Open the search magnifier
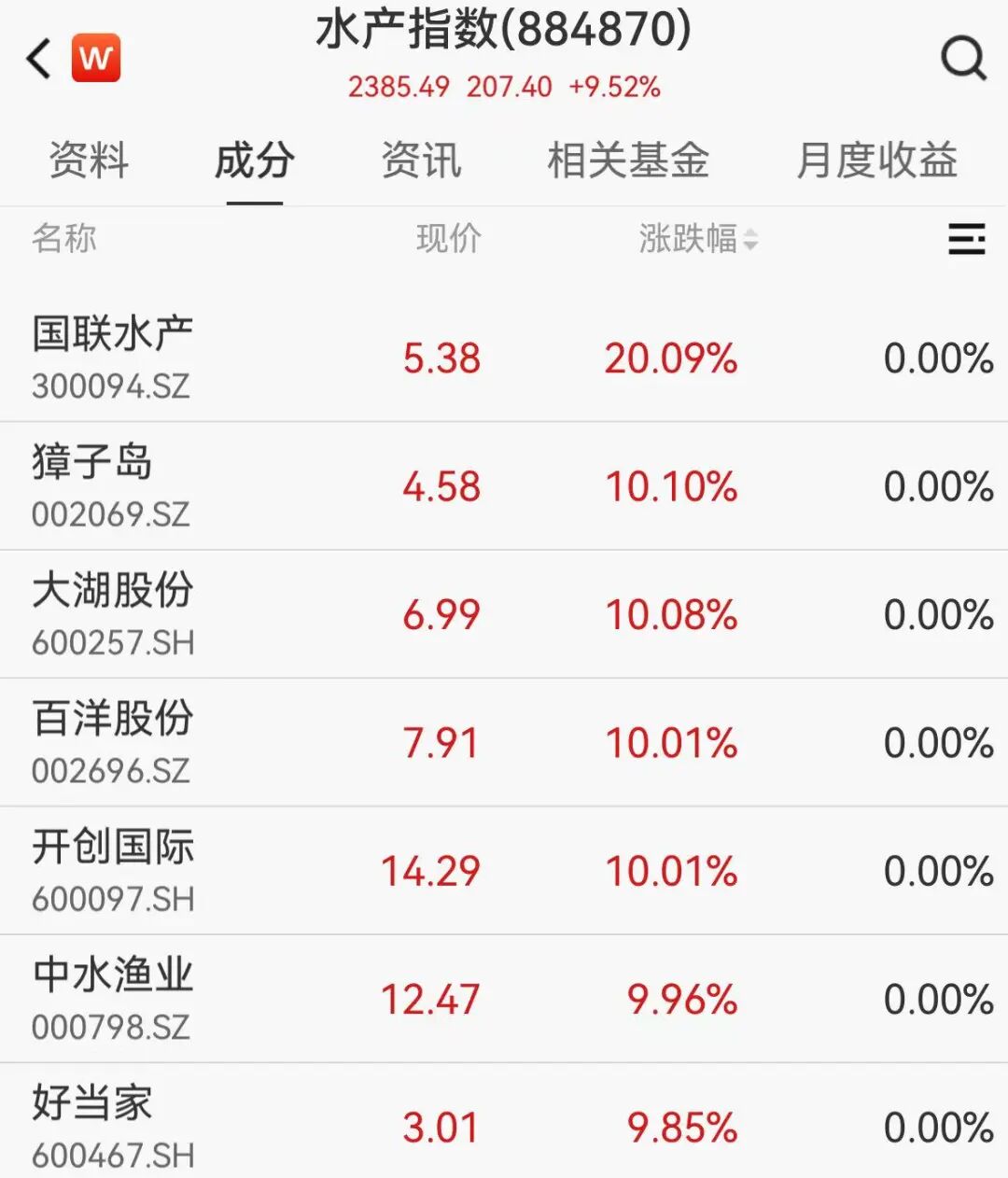 pos(962,59)
